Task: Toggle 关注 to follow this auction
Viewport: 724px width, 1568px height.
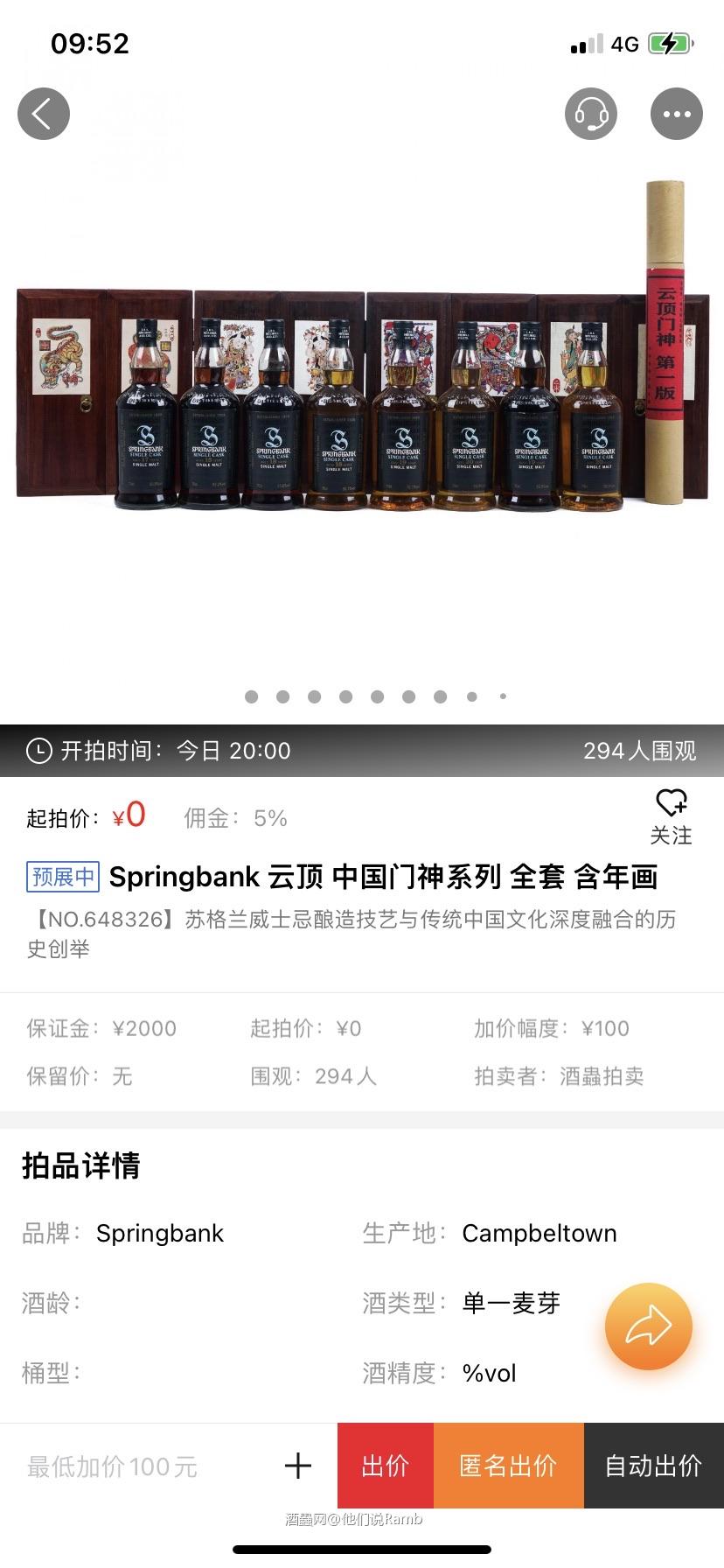Action: tap(672, 836)
